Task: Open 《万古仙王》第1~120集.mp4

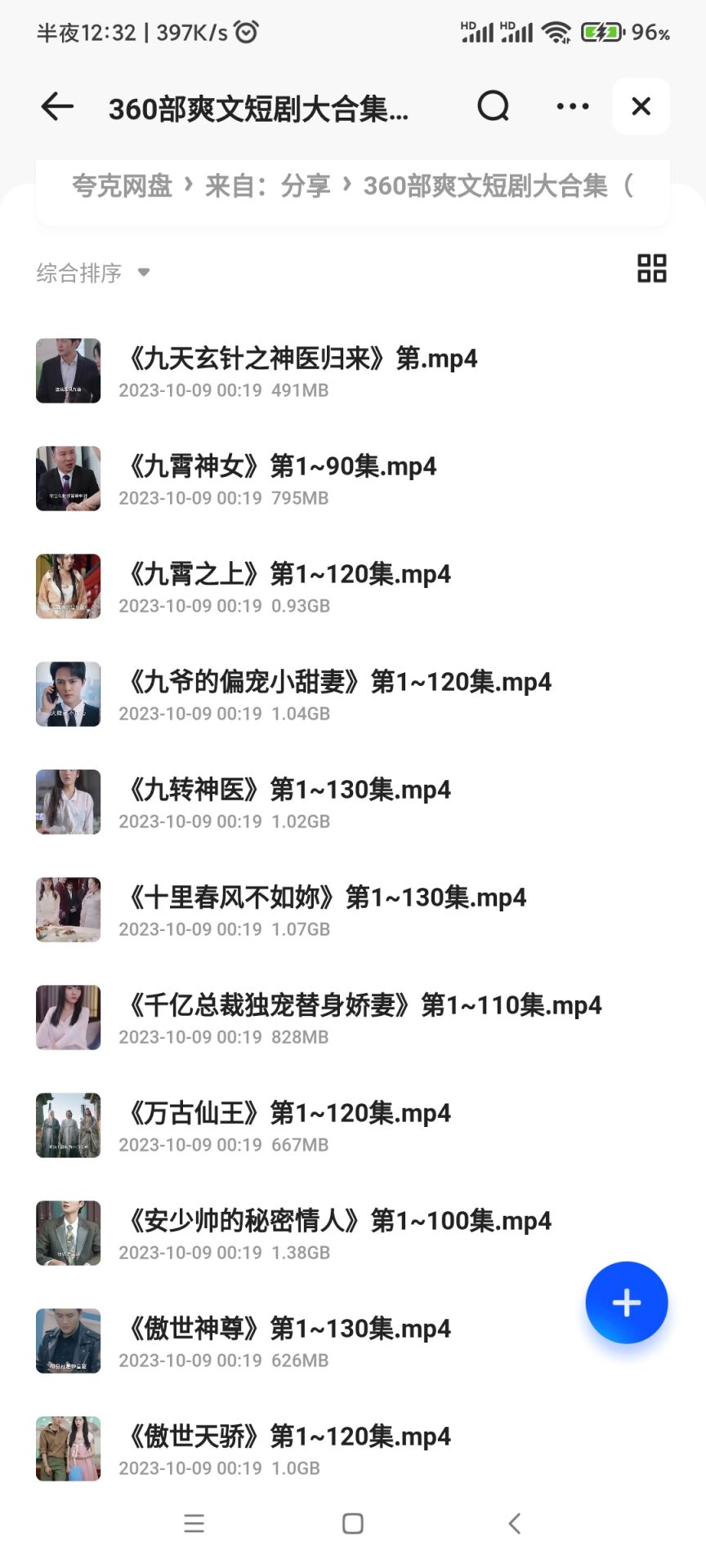Action: [x=289, y=1125]
